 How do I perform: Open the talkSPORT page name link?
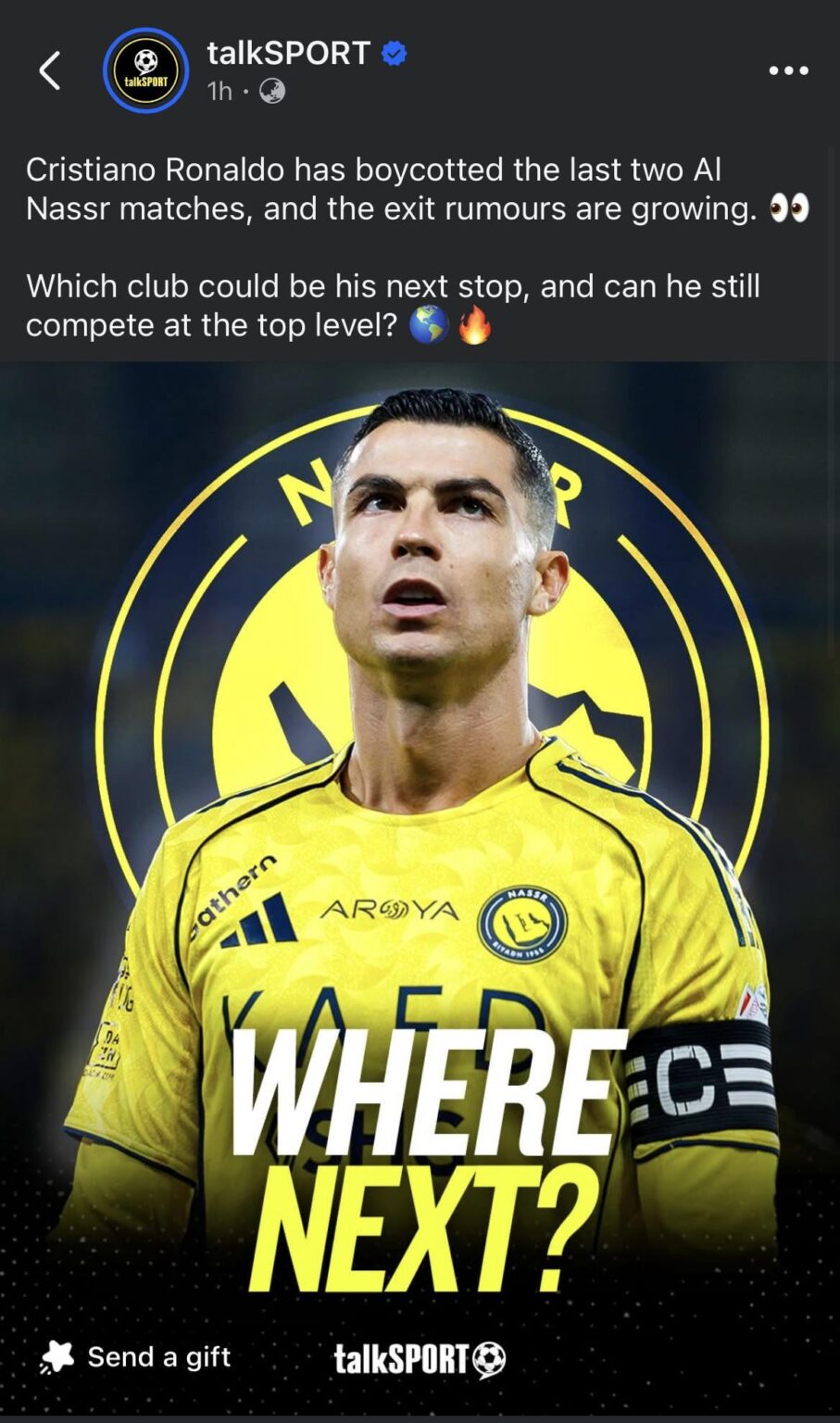tap(288, 54)
